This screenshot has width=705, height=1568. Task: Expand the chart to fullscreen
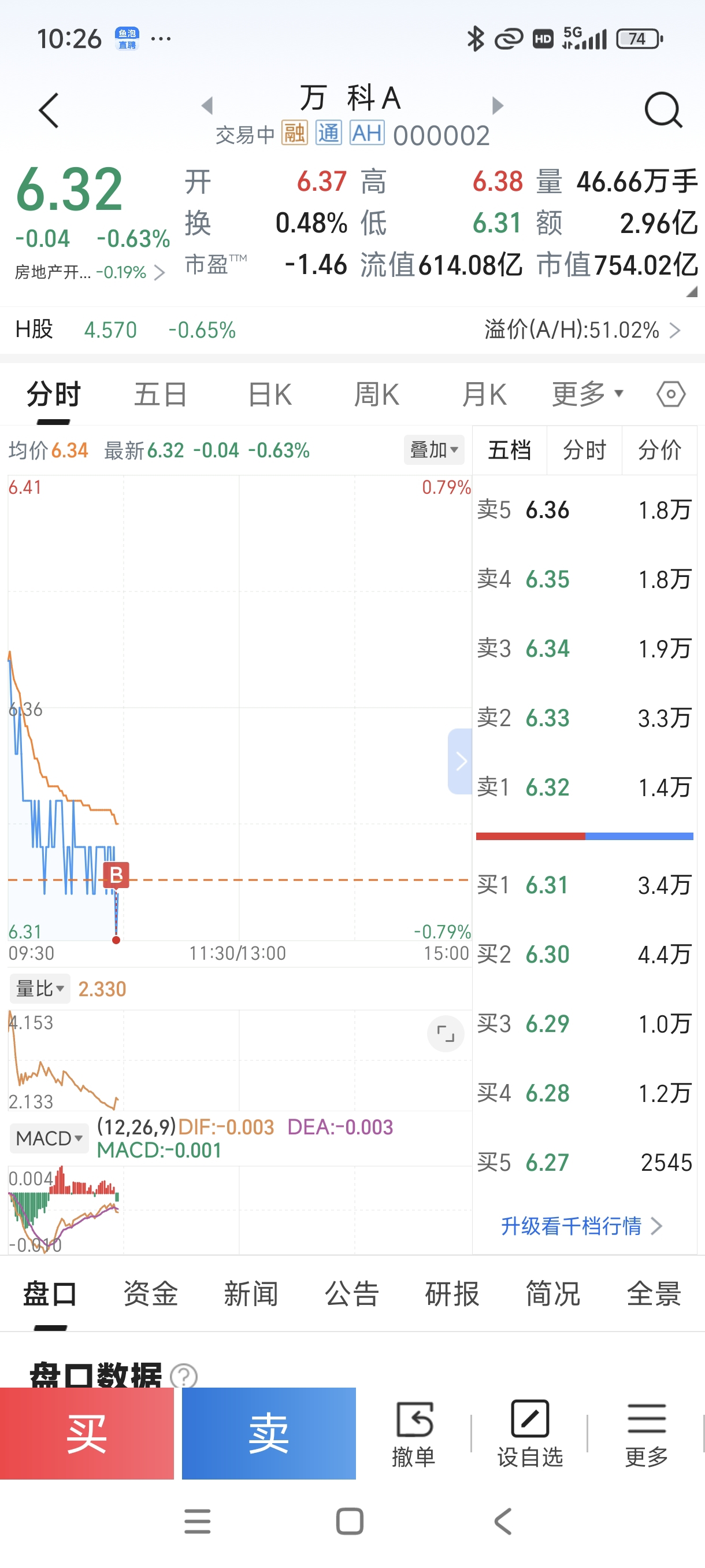(x=446, y=1034)
